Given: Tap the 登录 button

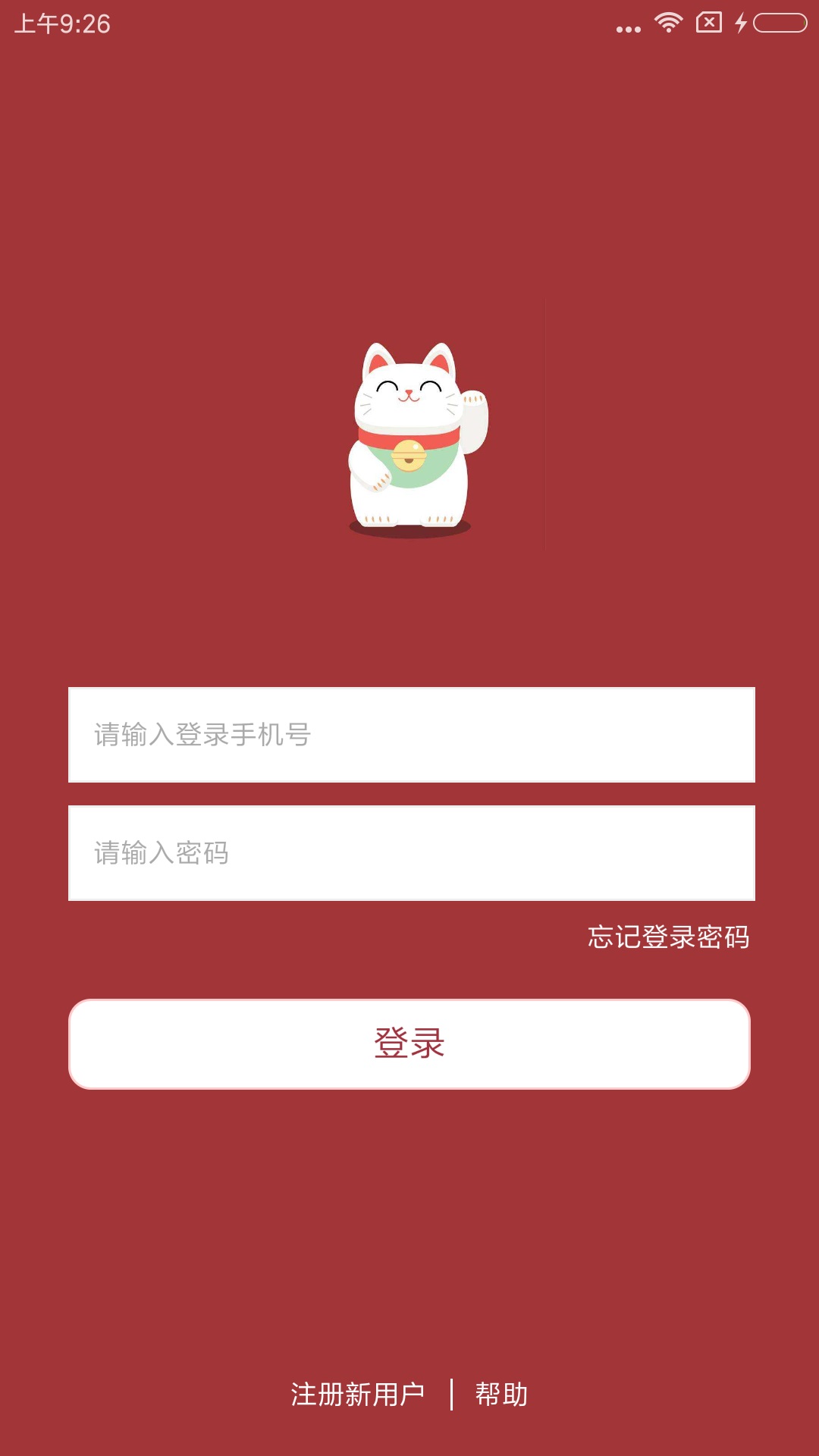Looking at the screenshot, I should point(409,1043).
